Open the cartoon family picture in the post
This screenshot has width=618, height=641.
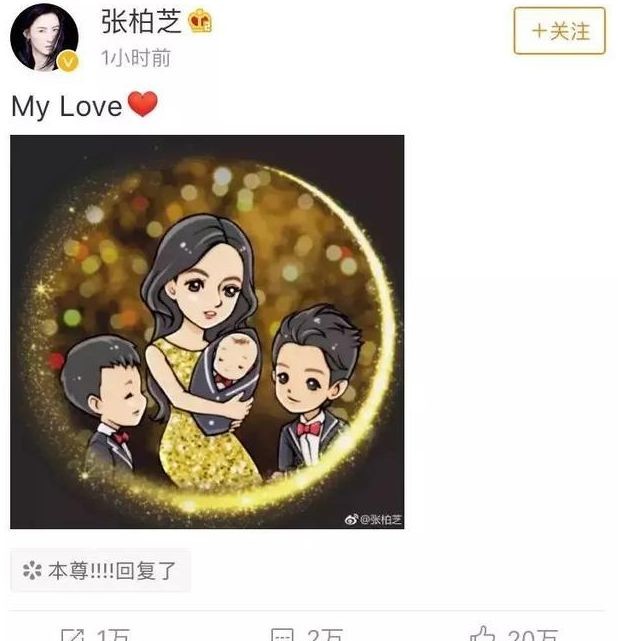coord(207,331)
